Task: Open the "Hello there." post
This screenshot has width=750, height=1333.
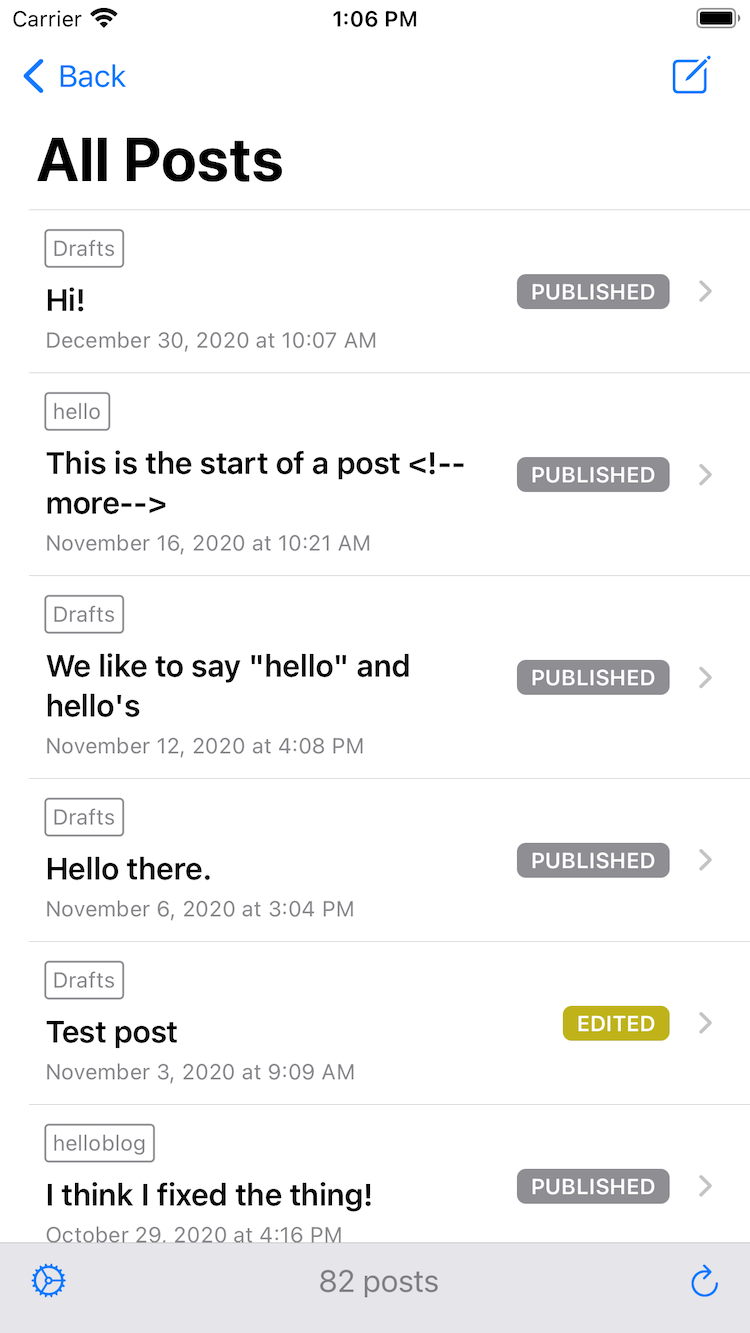Action: point(389,860)
